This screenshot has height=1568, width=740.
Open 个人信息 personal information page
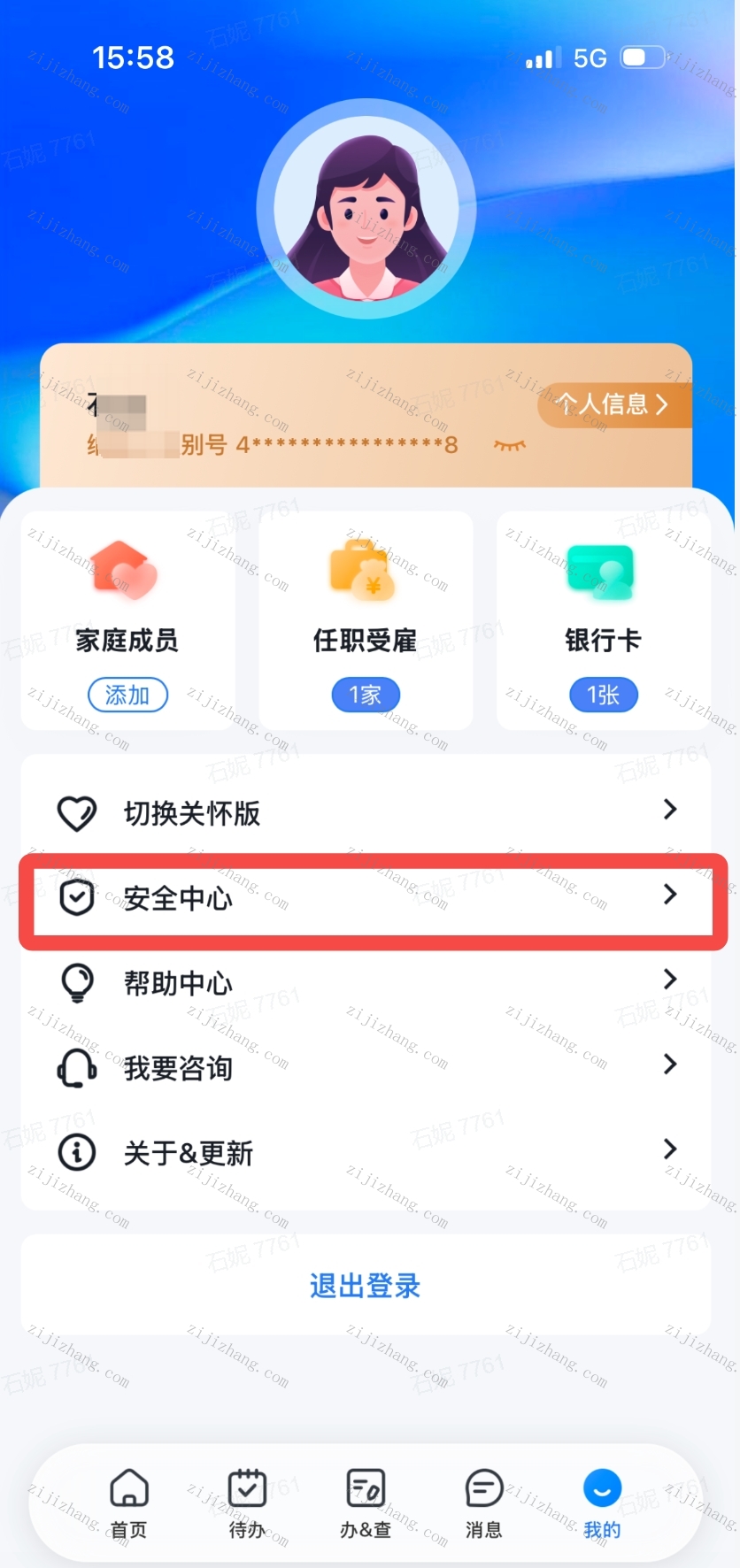coord(613,404)
